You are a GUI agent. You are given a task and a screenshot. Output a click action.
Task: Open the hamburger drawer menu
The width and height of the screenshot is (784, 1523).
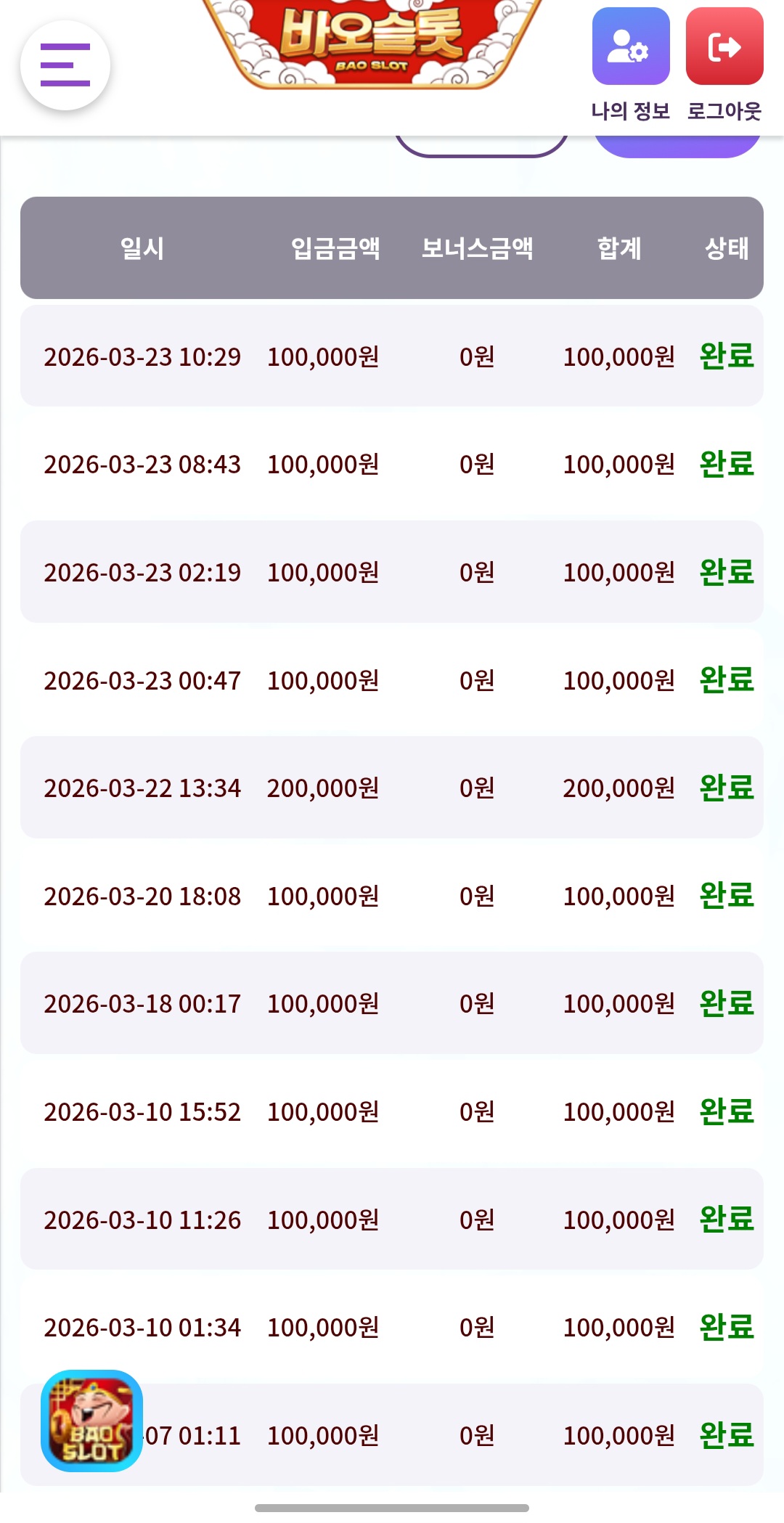(x=65, y=65)
